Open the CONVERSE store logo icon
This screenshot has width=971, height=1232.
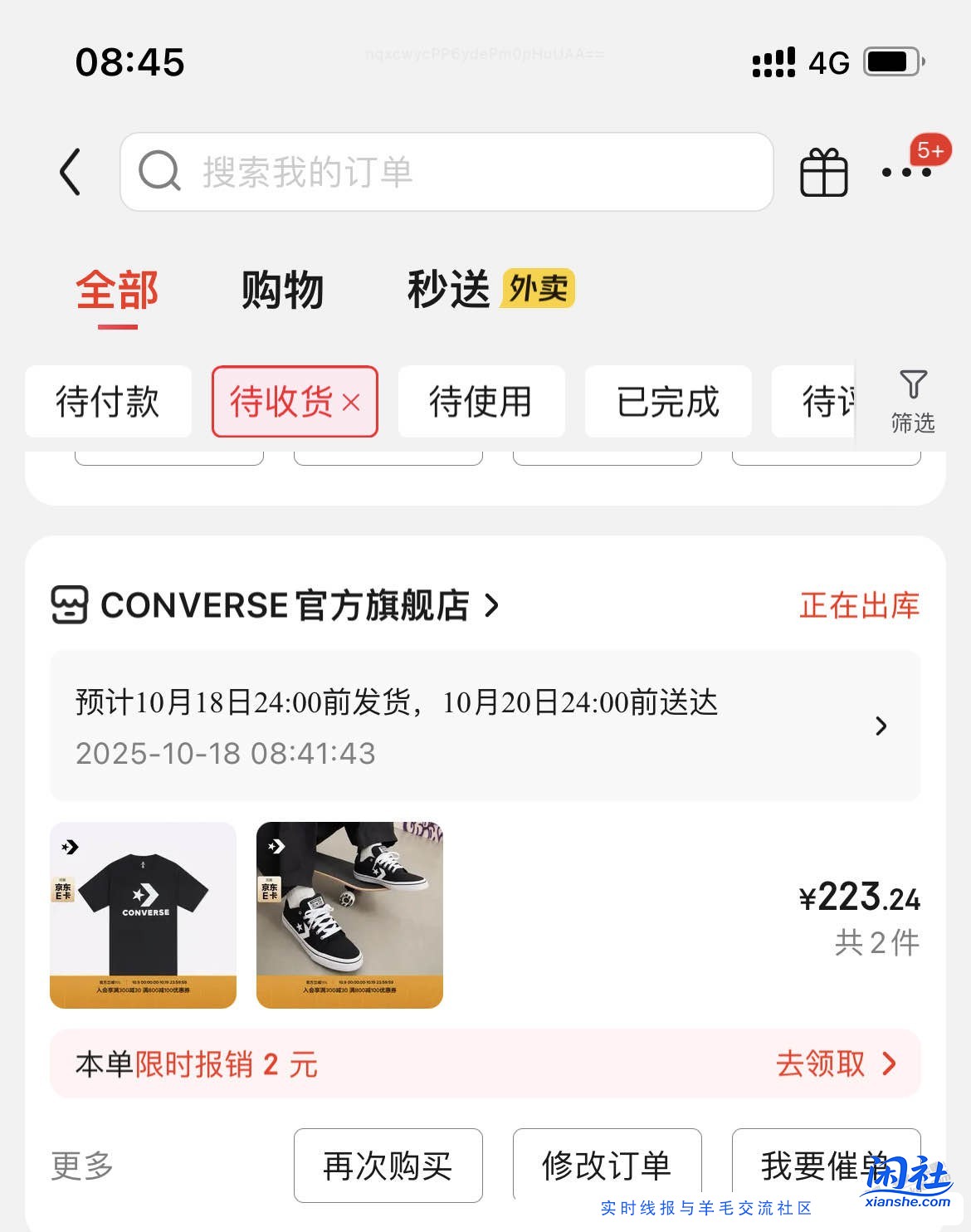click(x=71, y=605)
